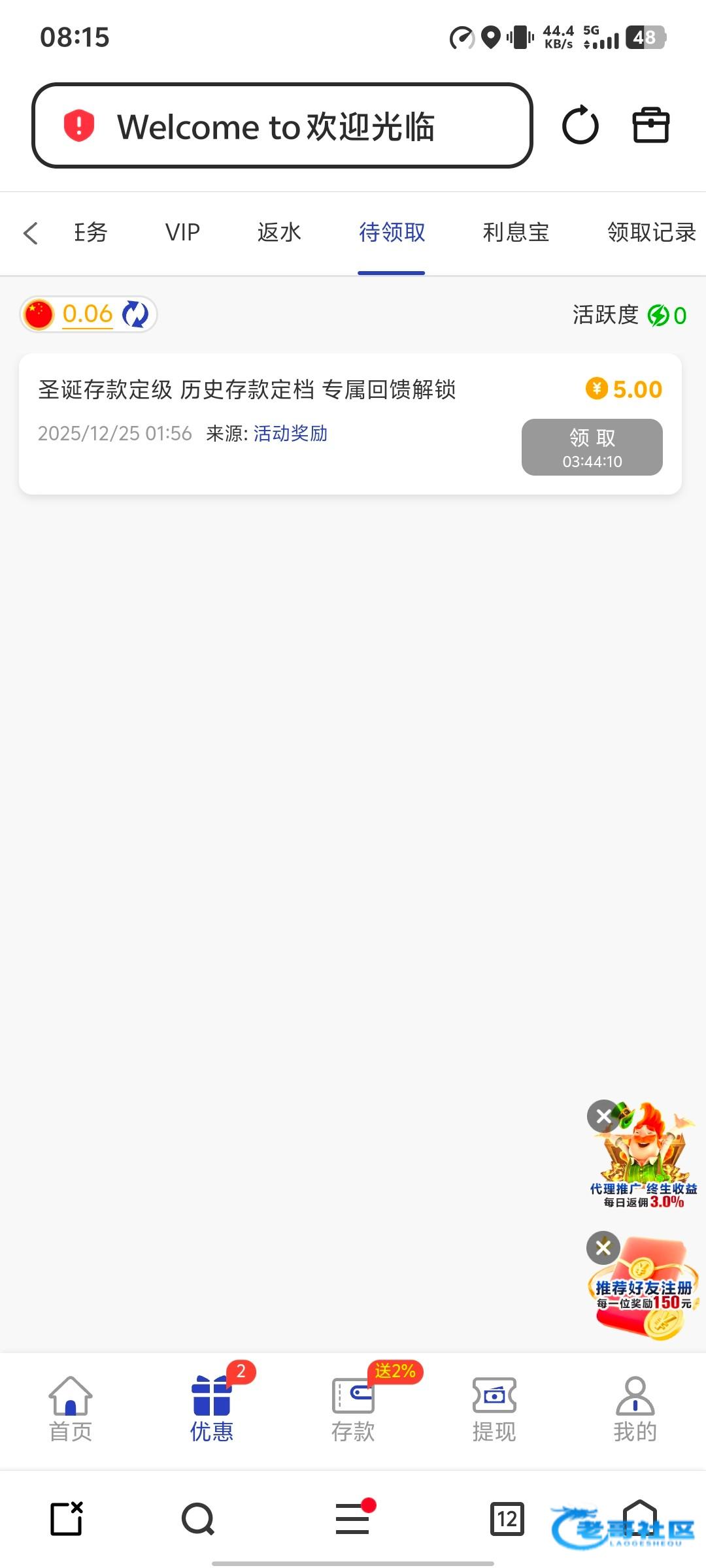Open the toolbox briefcase icon

click(x=651, y=125)
